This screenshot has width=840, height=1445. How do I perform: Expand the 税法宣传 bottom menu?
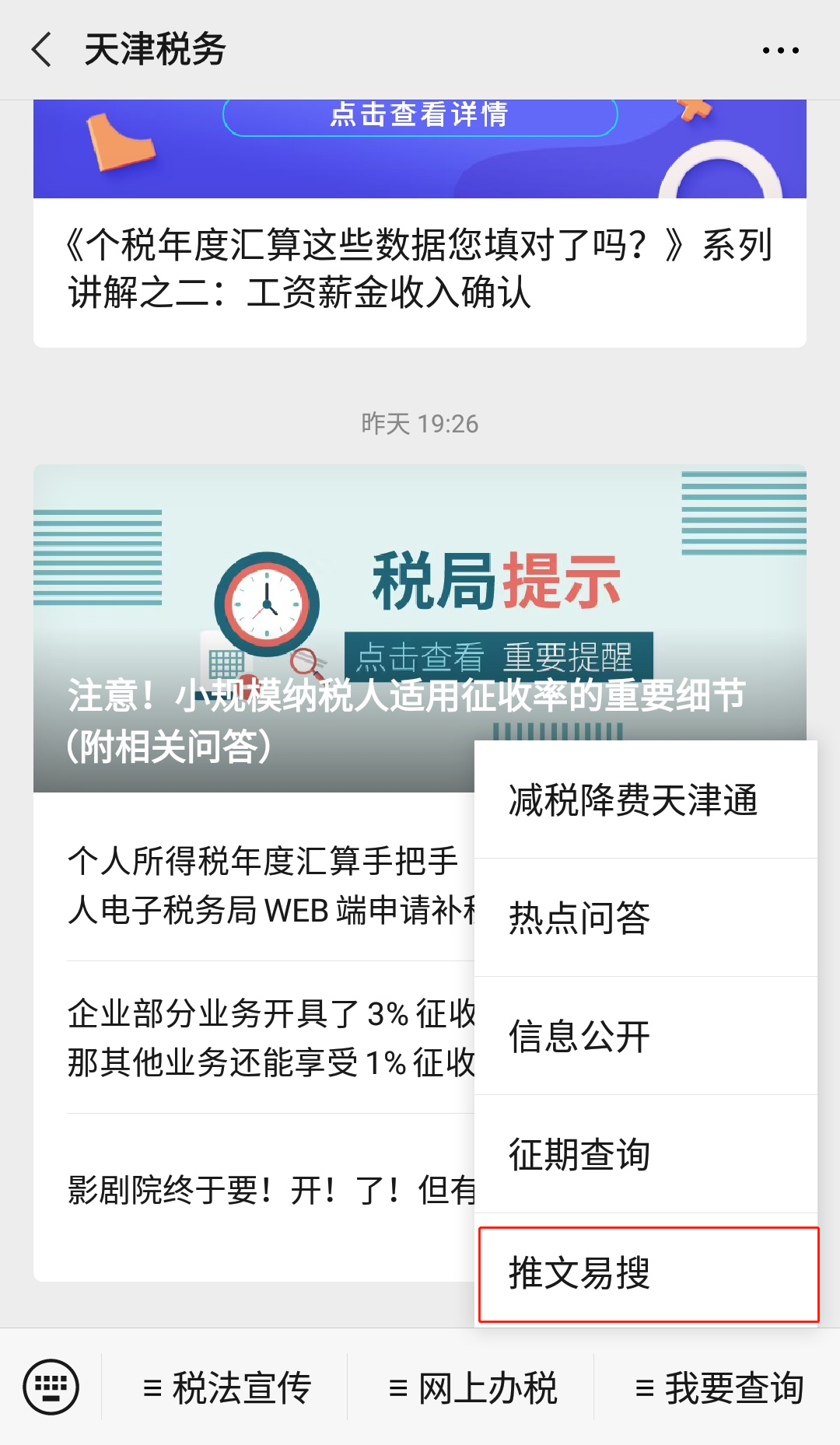[x=226, y=1388]
